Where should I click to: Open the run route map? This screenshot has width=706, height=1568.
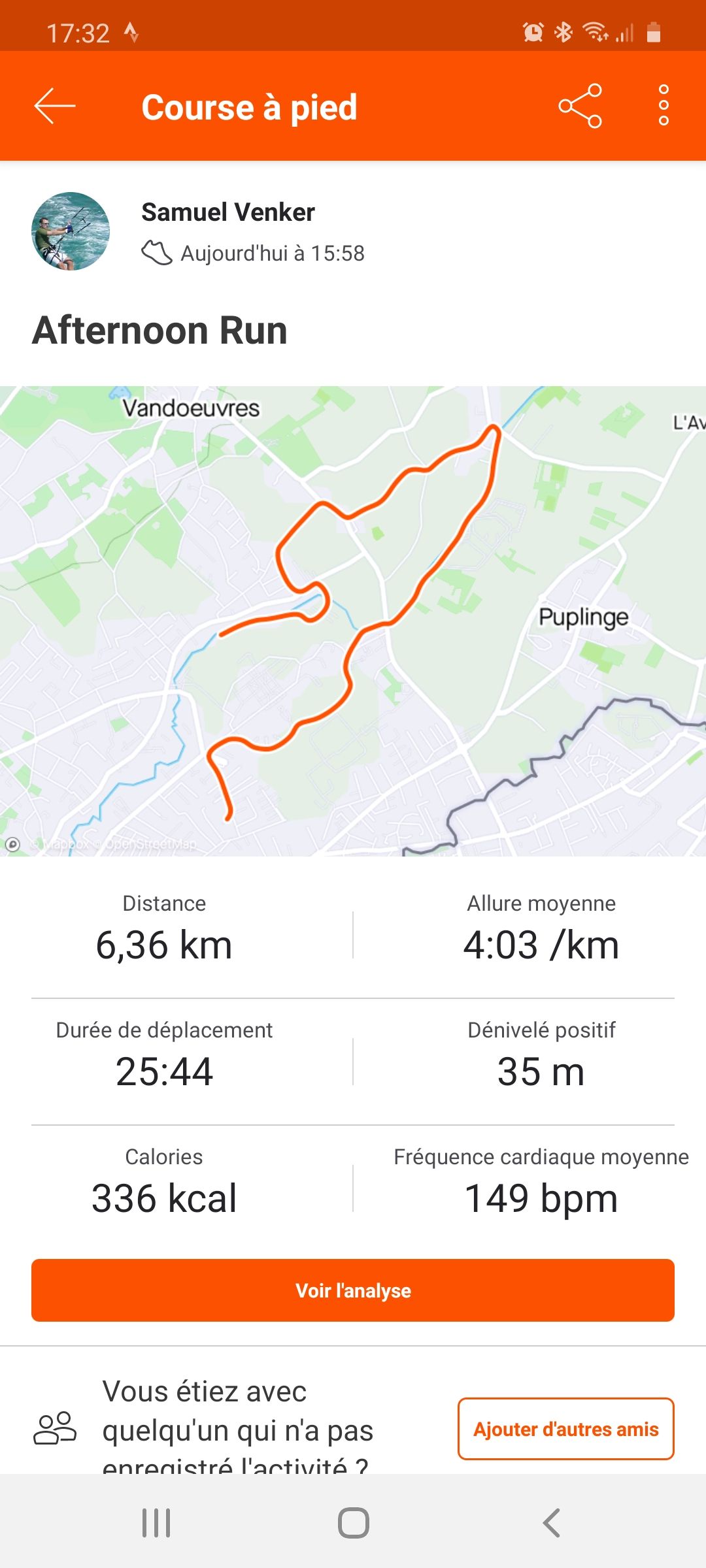click(353, 621)
